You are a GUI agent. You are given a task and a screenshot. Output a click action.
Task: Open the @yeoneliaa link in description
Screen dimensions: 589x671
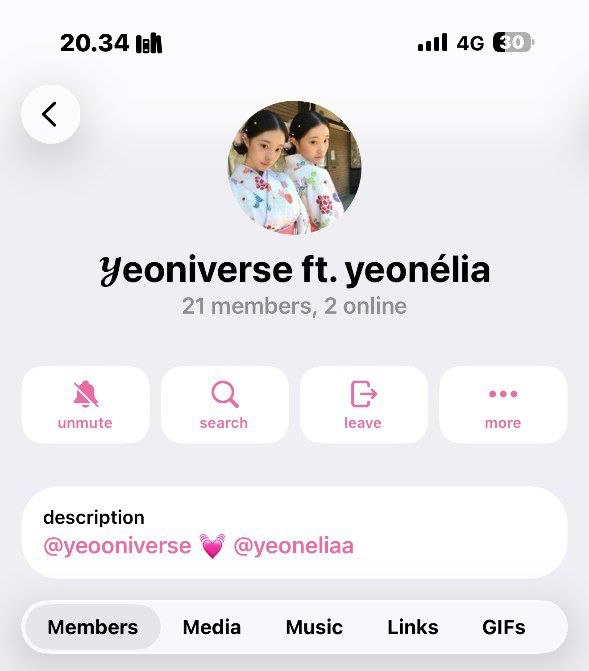[294, 546]
